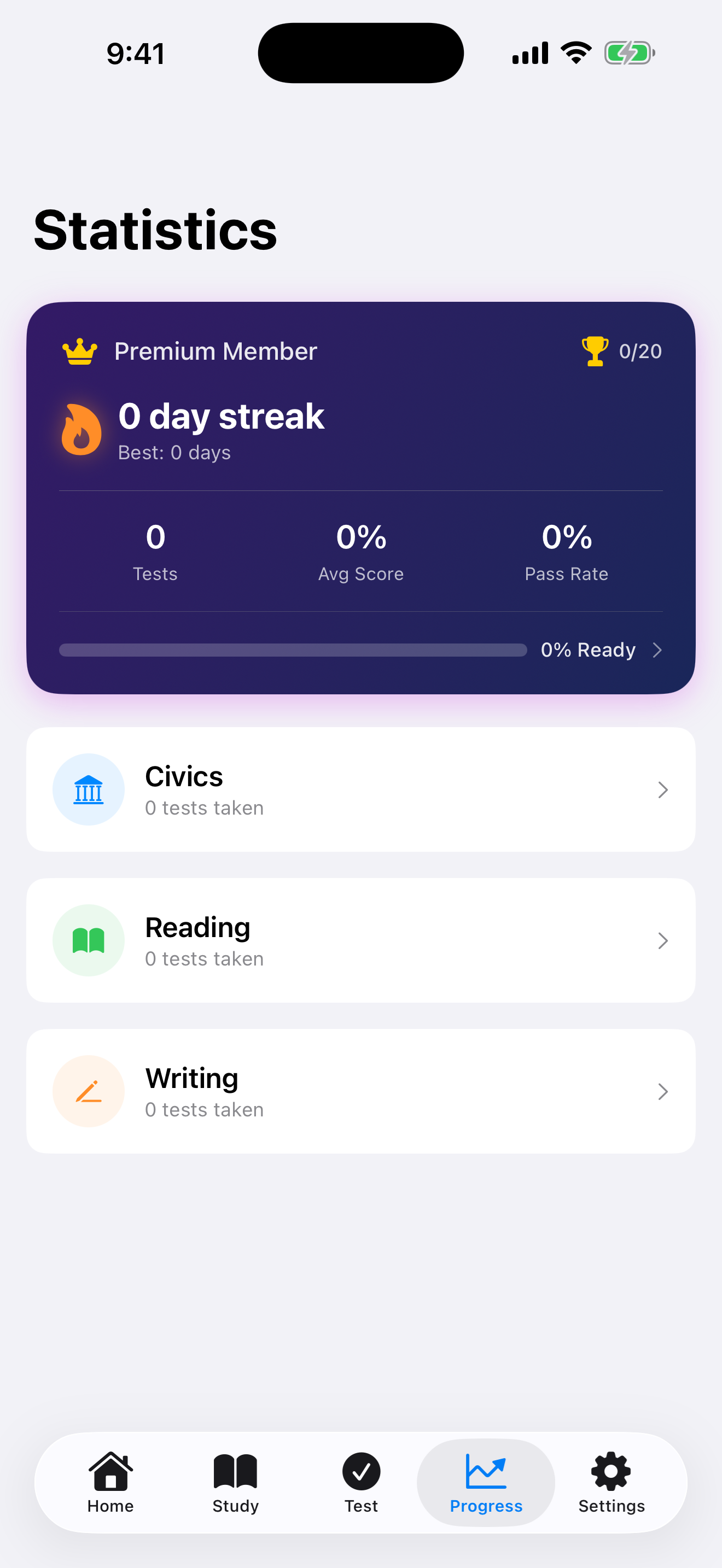The height and width of the screenshot is (1568, 722).
Task: Tap the readiness progress bar
Action: pos(292,650)
